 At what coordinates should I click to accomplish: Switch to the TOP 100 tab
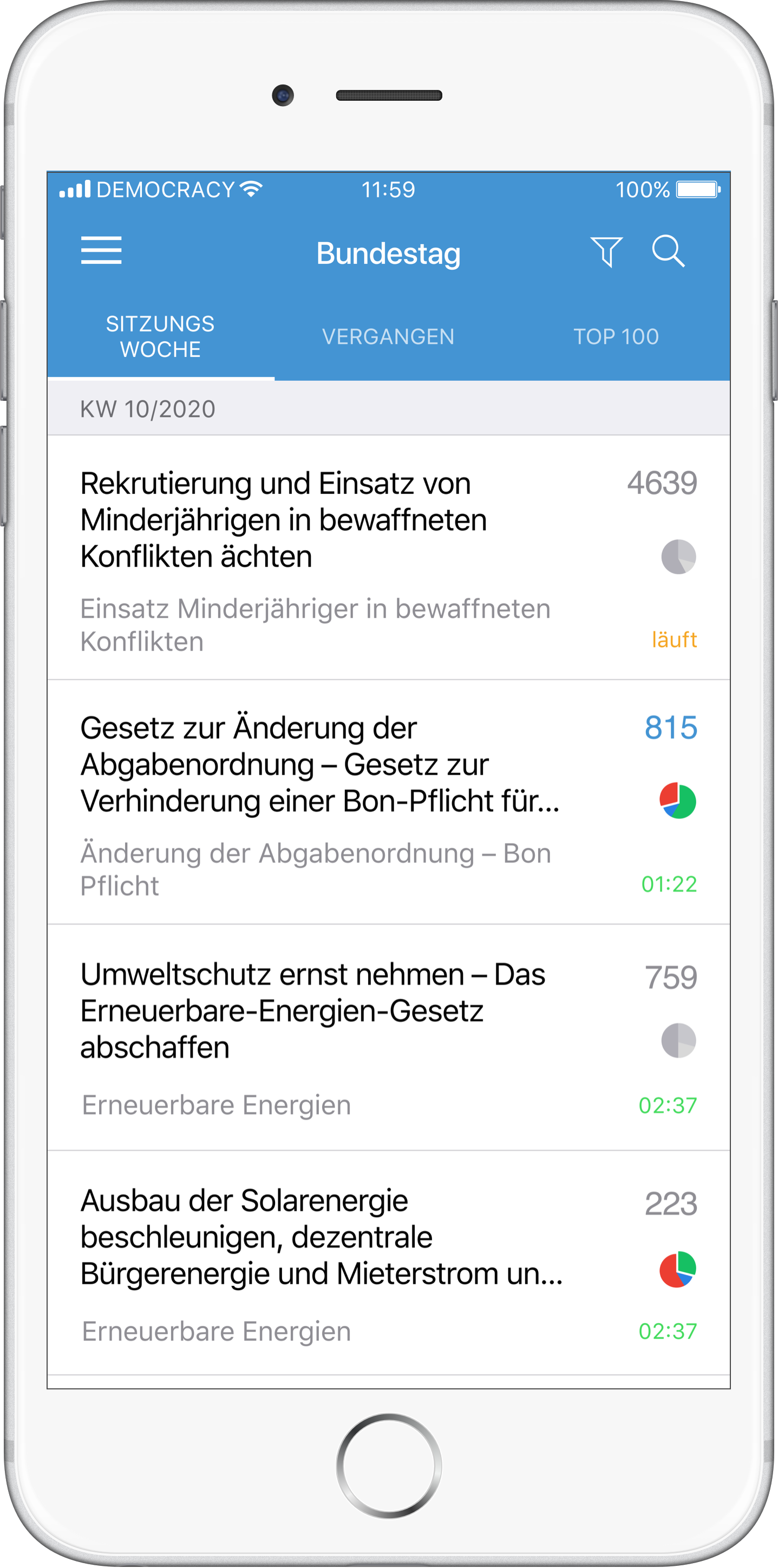click(616, 336)
